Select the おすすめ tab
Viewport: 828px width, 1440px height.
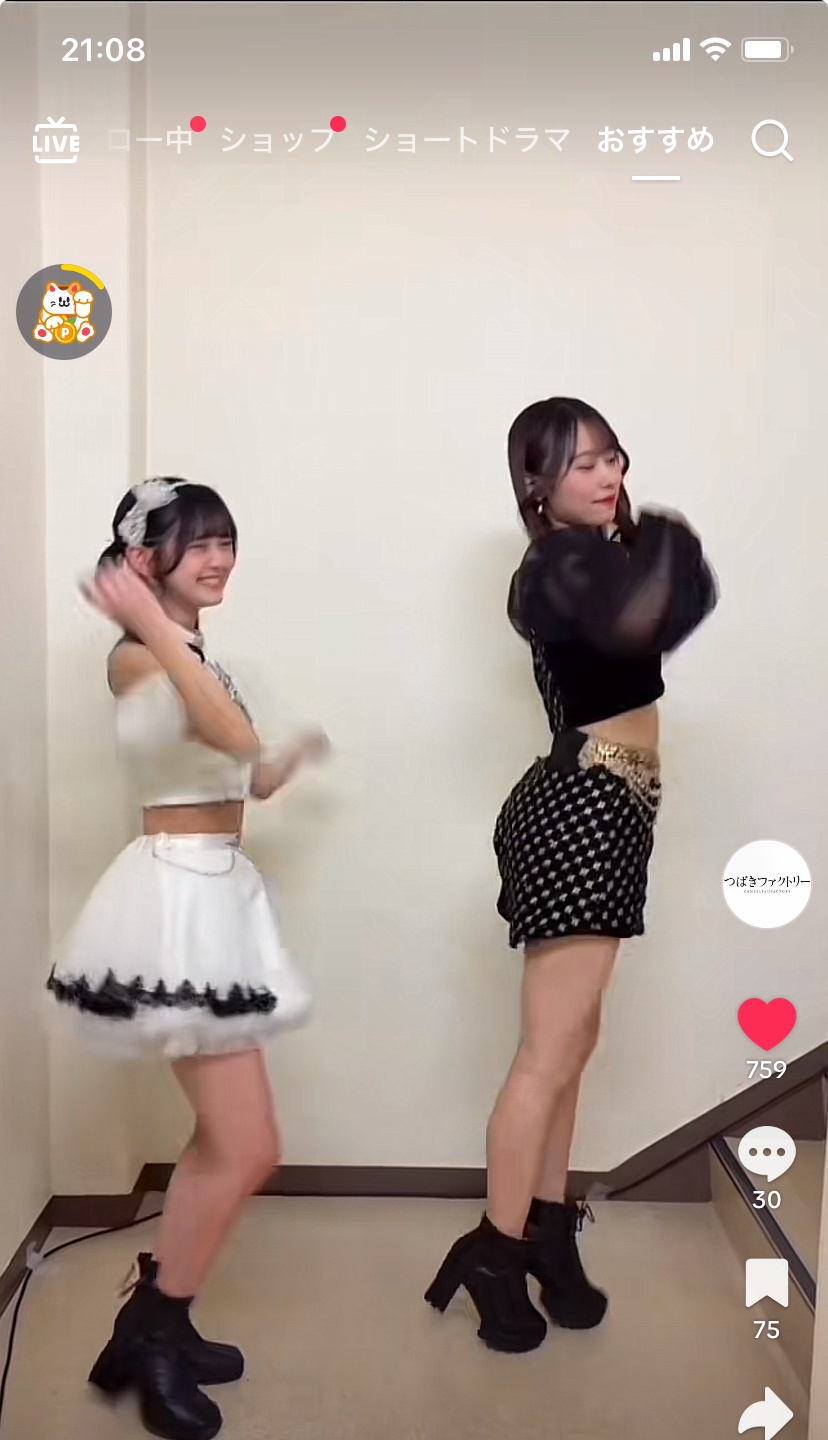pyautogui.click(x=656, y=140)
